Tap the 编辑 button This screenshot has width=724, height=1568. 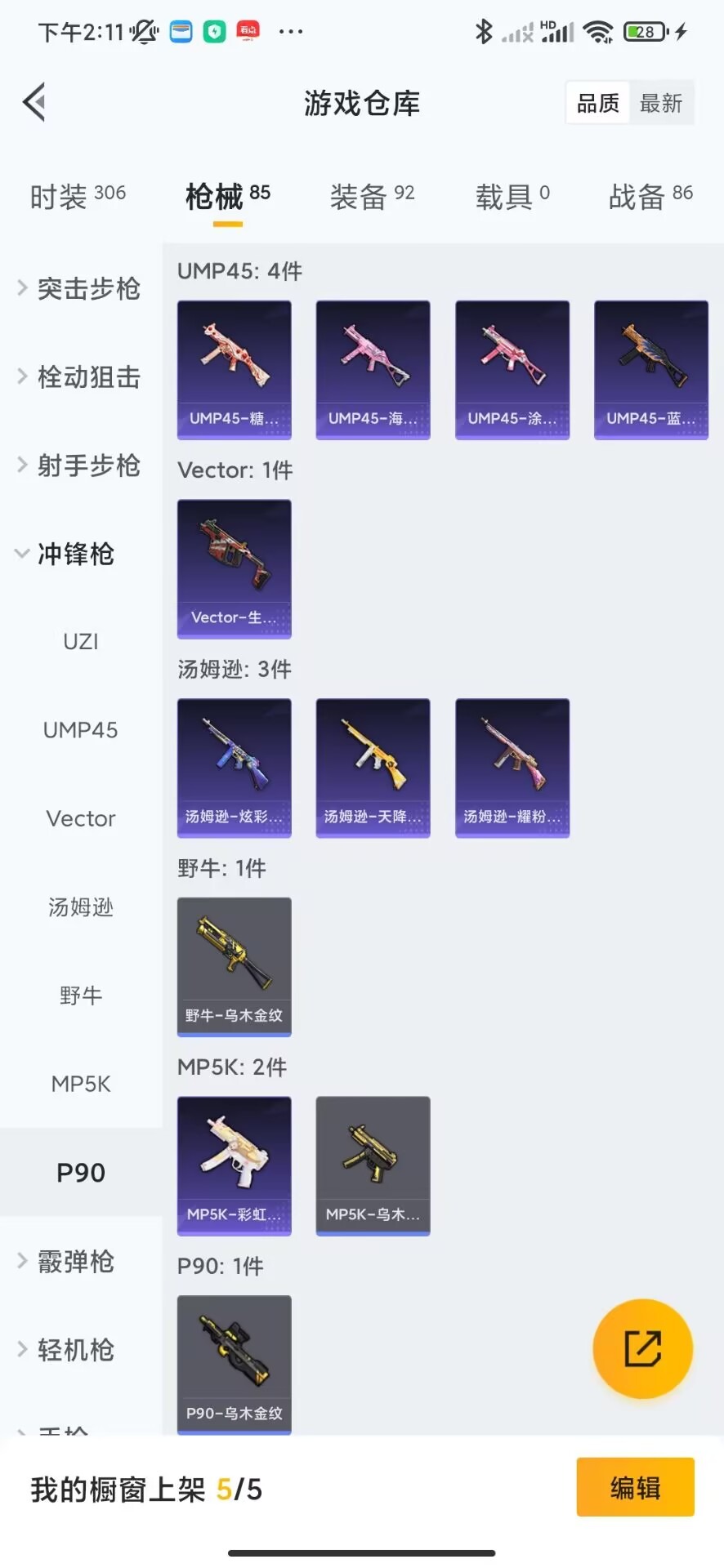click(x=635, y=1487)
